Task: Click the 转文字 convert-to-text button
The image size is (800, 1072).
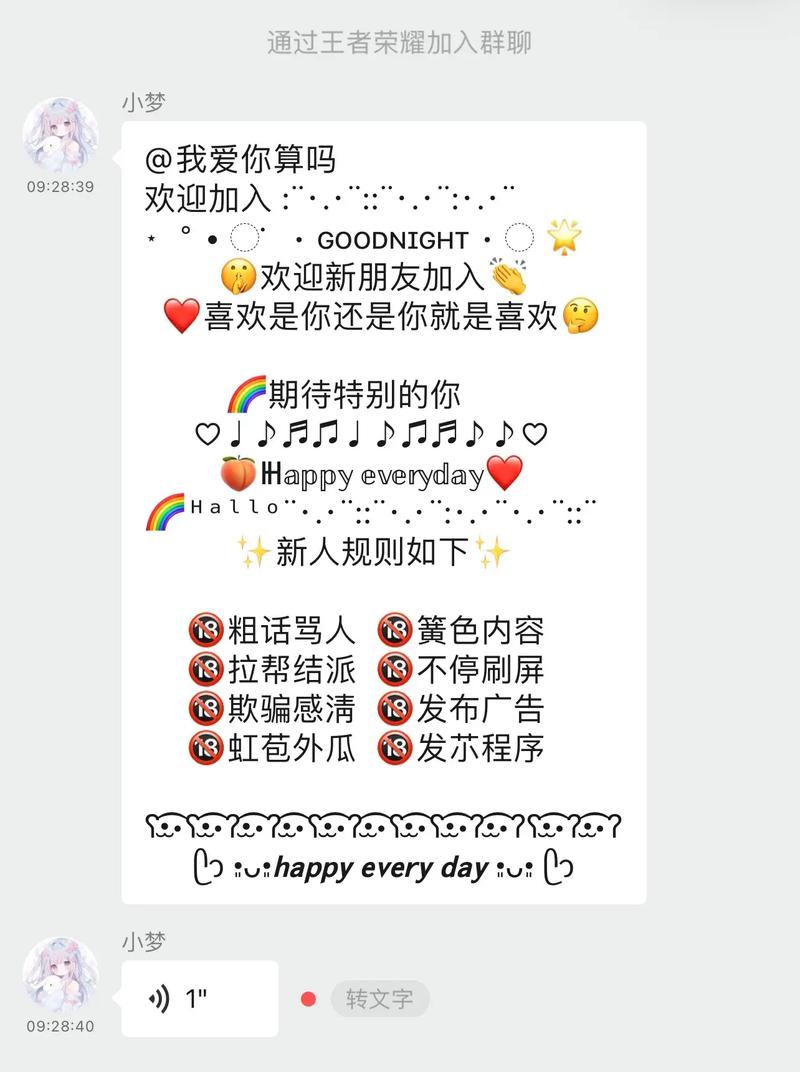Action: pyautogui.click(x=381, y=999)
